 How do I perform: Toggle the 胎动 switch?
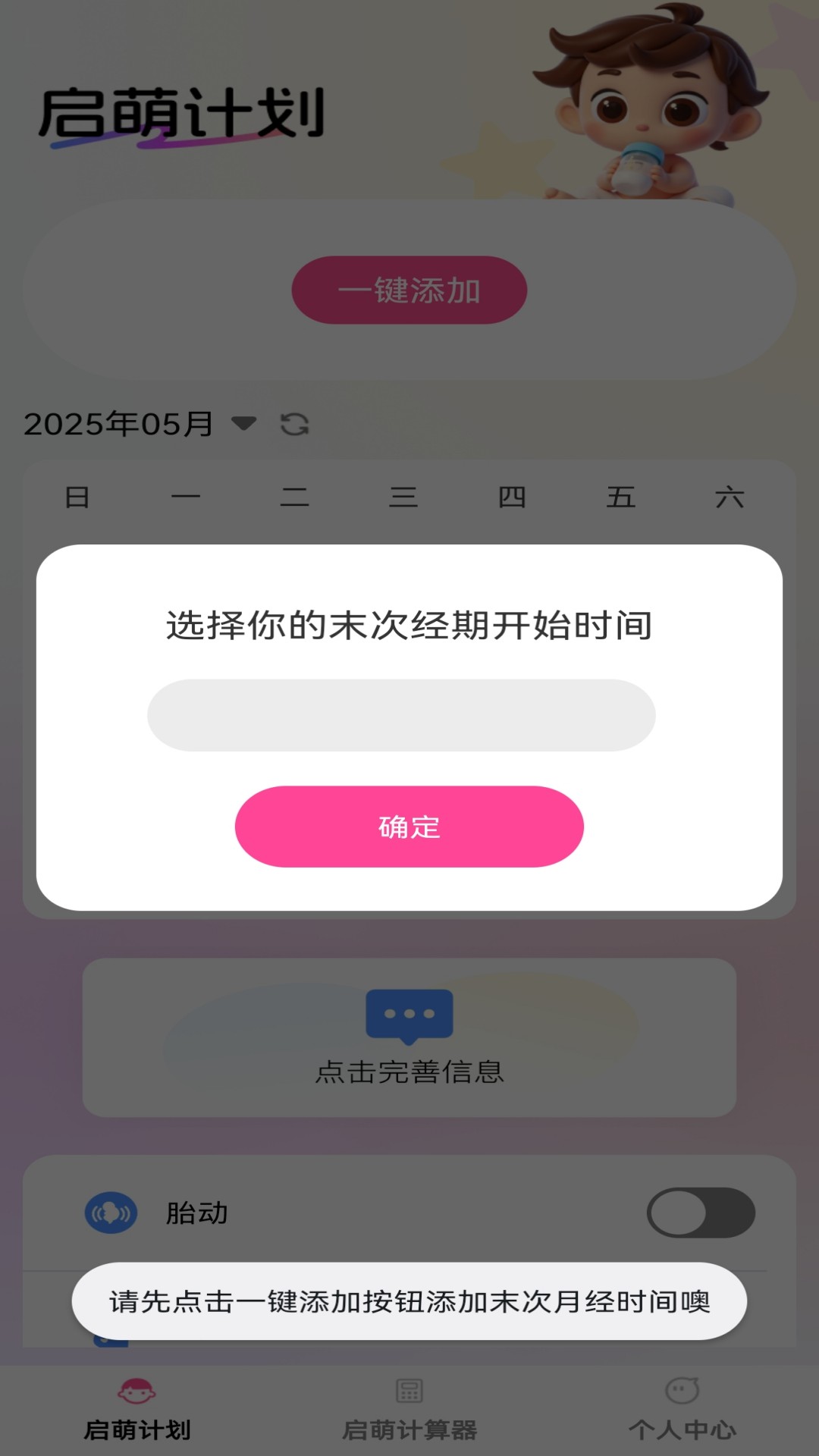[700, 1213]
